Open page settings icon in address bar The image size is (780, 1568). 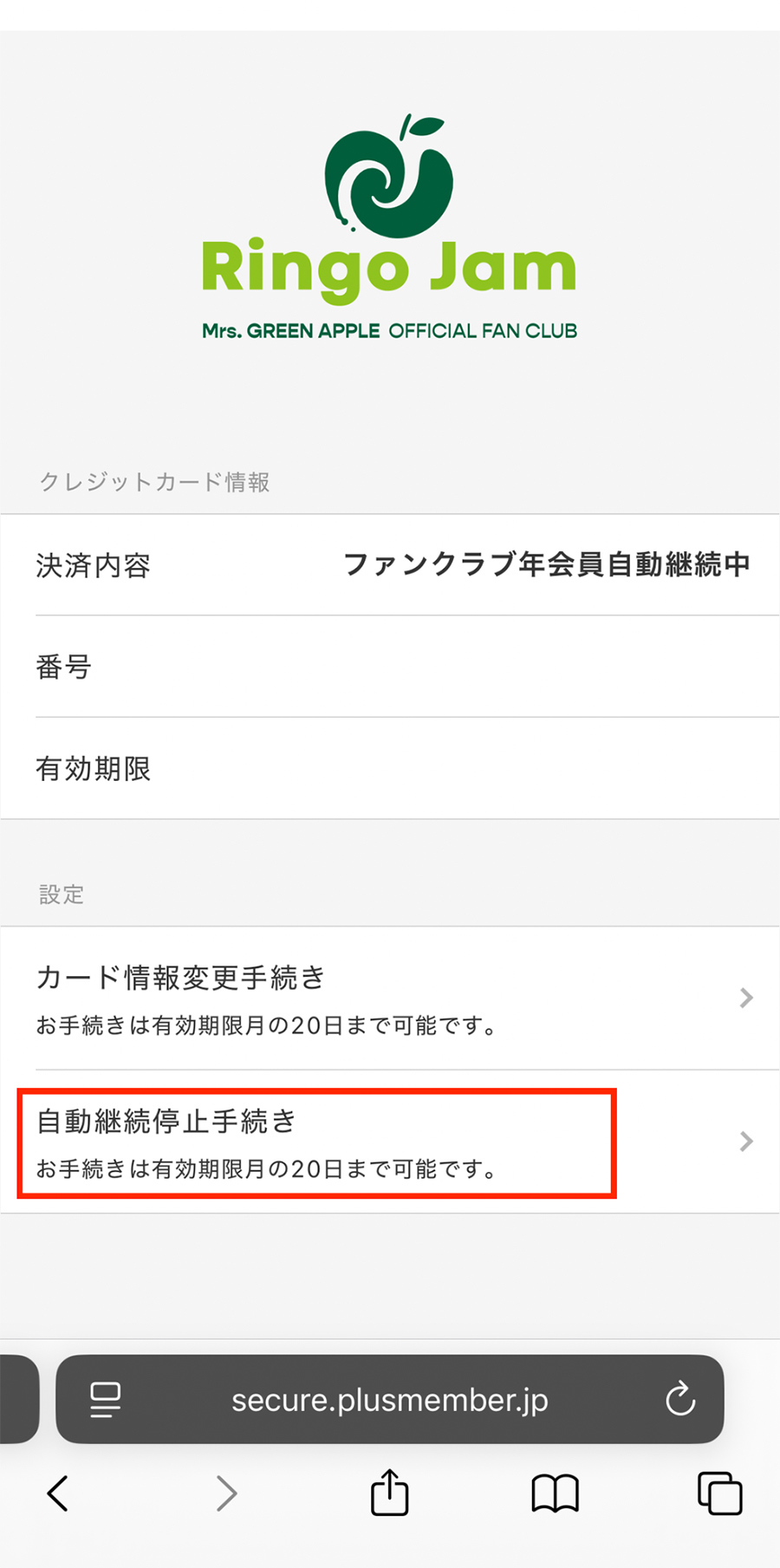pos(106,1400)
